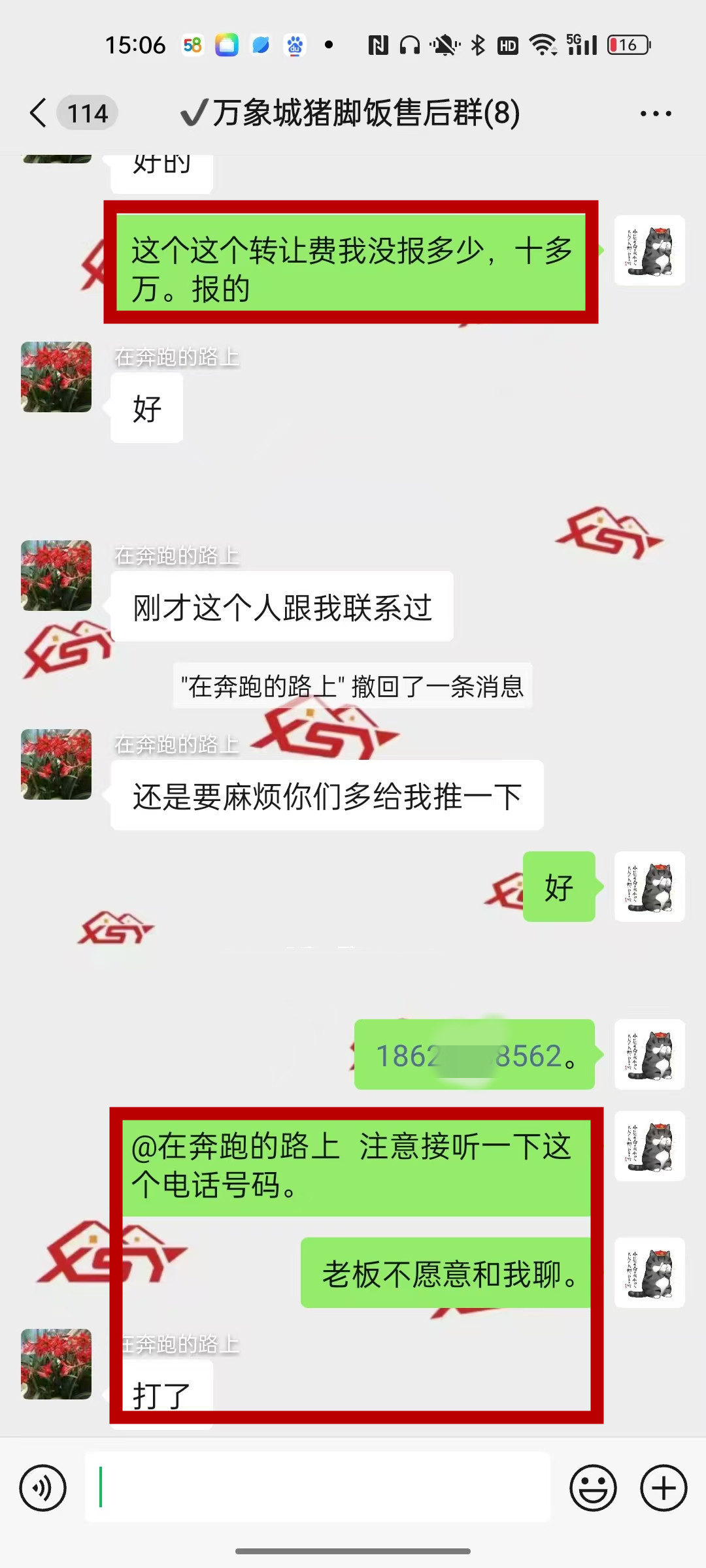This screenshot has height=1568, width=706.
Task: Tap the phone number 1862…8562 message
Action: click(x=475, y=1054)
